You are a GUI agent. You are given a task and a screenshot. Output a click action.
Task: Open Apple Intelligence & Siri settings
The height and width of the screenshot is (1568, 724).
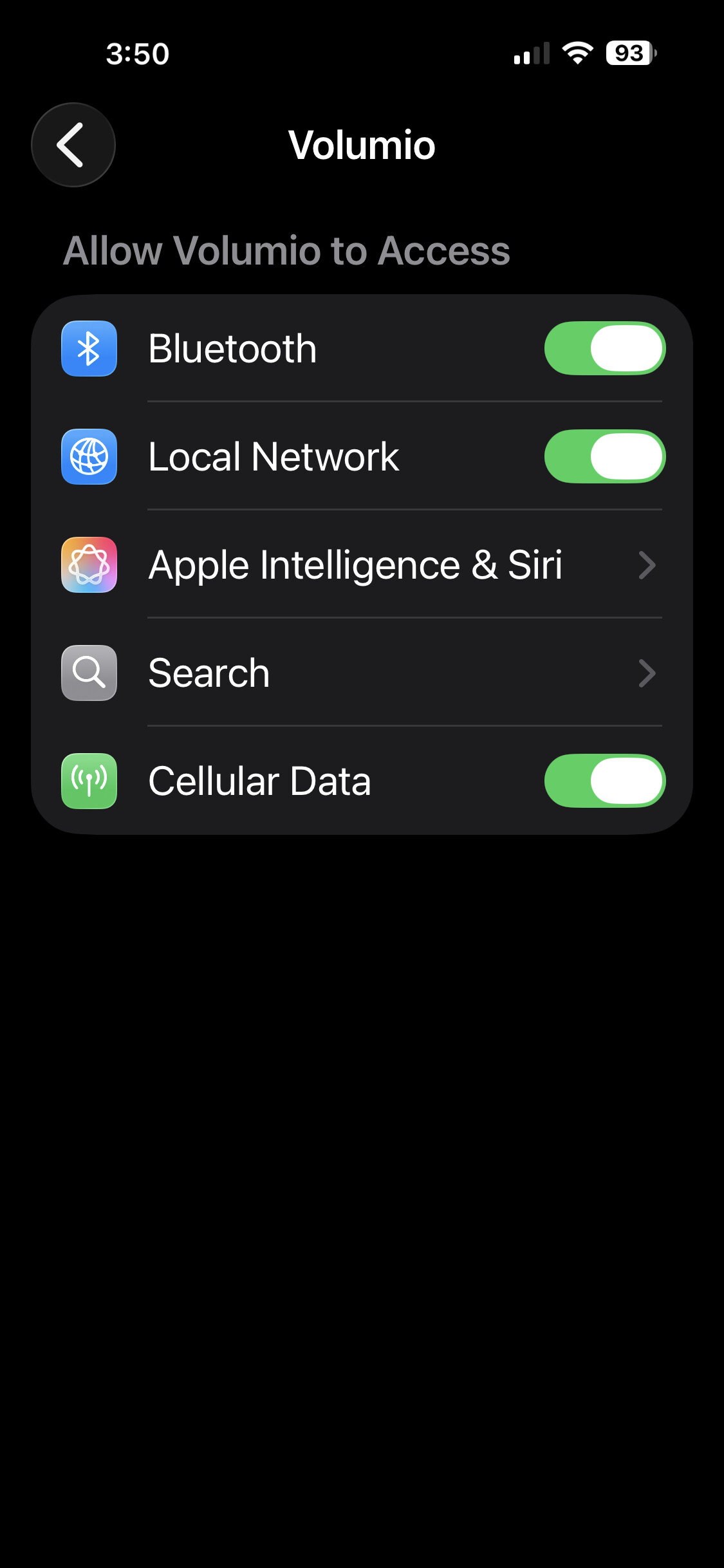[x=360, y=565]
